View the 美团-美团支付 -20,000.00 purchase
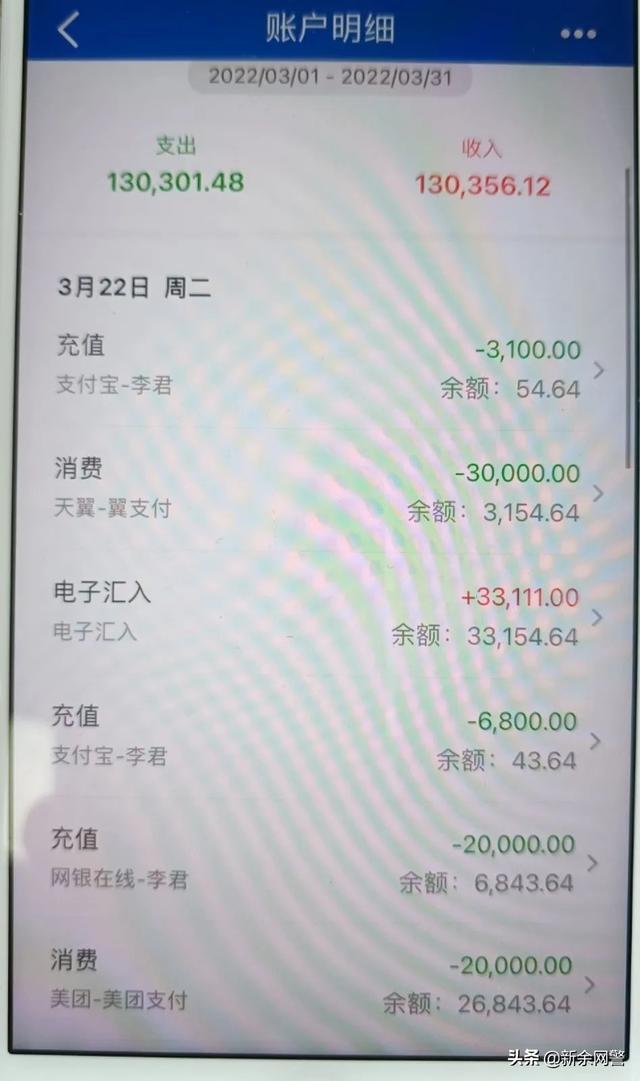The image size is (640, 1081). 317,982
